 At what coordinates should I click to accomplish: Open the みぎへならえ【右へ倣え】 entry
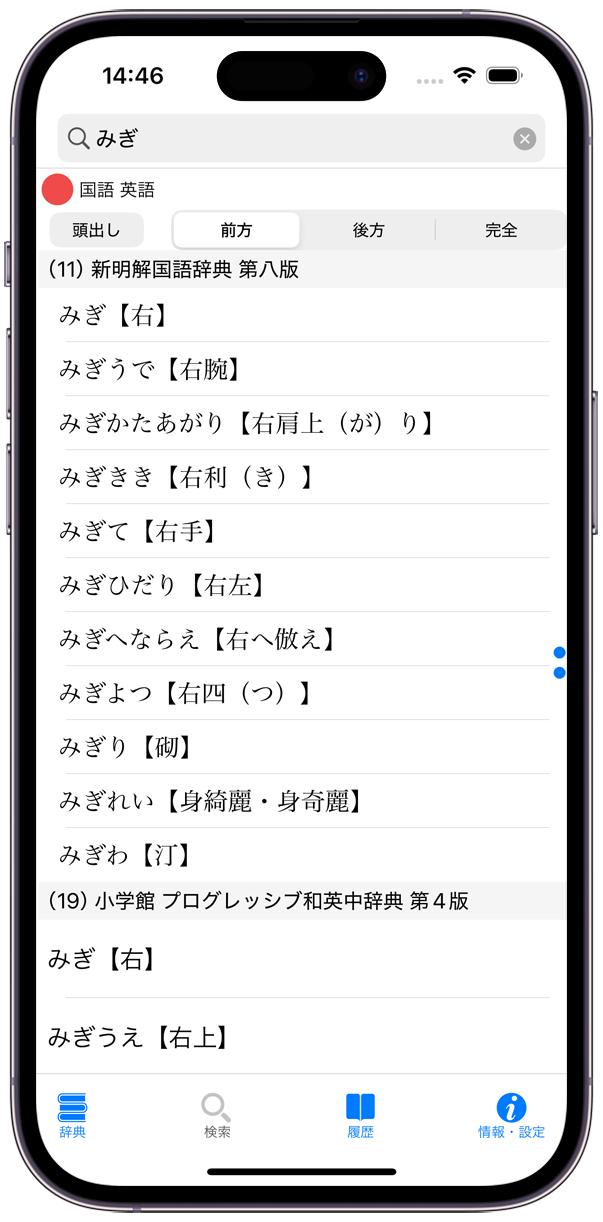click(x=300, y=640)
